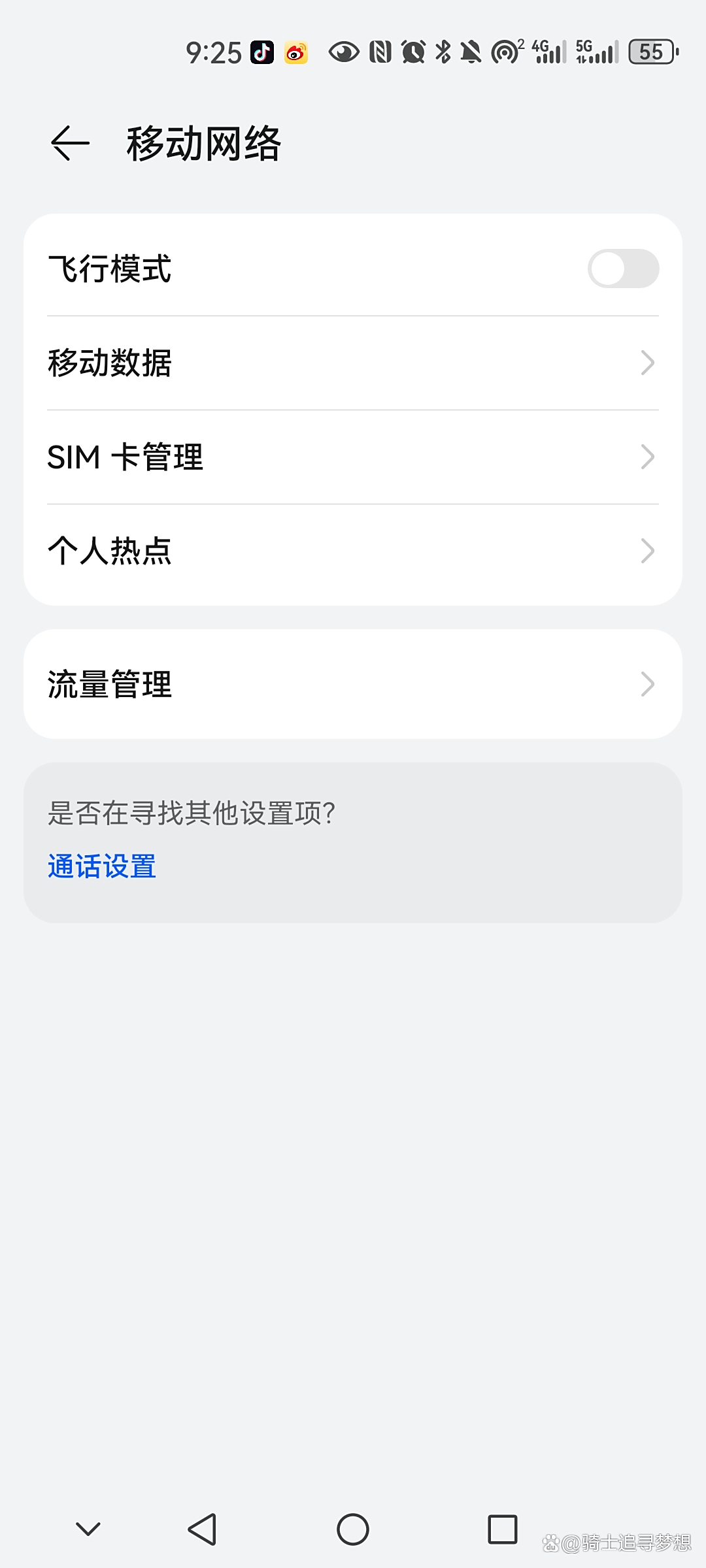Select the alarm clock status icon
This screenshot has width=706, height=1568.
click(x=413, y=51)
